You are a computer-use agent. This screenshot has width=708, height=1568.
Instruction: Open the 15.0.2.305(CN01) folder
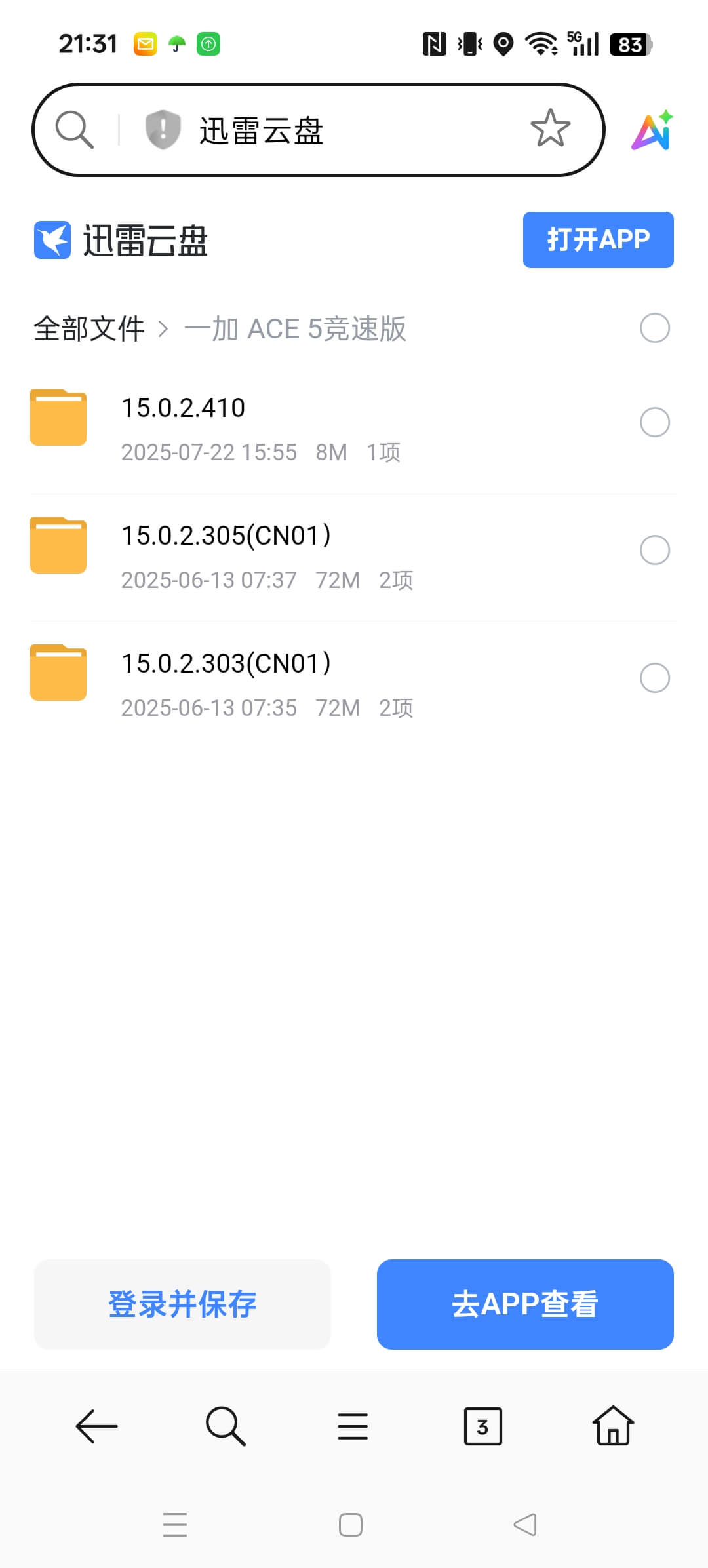point(226,536)
